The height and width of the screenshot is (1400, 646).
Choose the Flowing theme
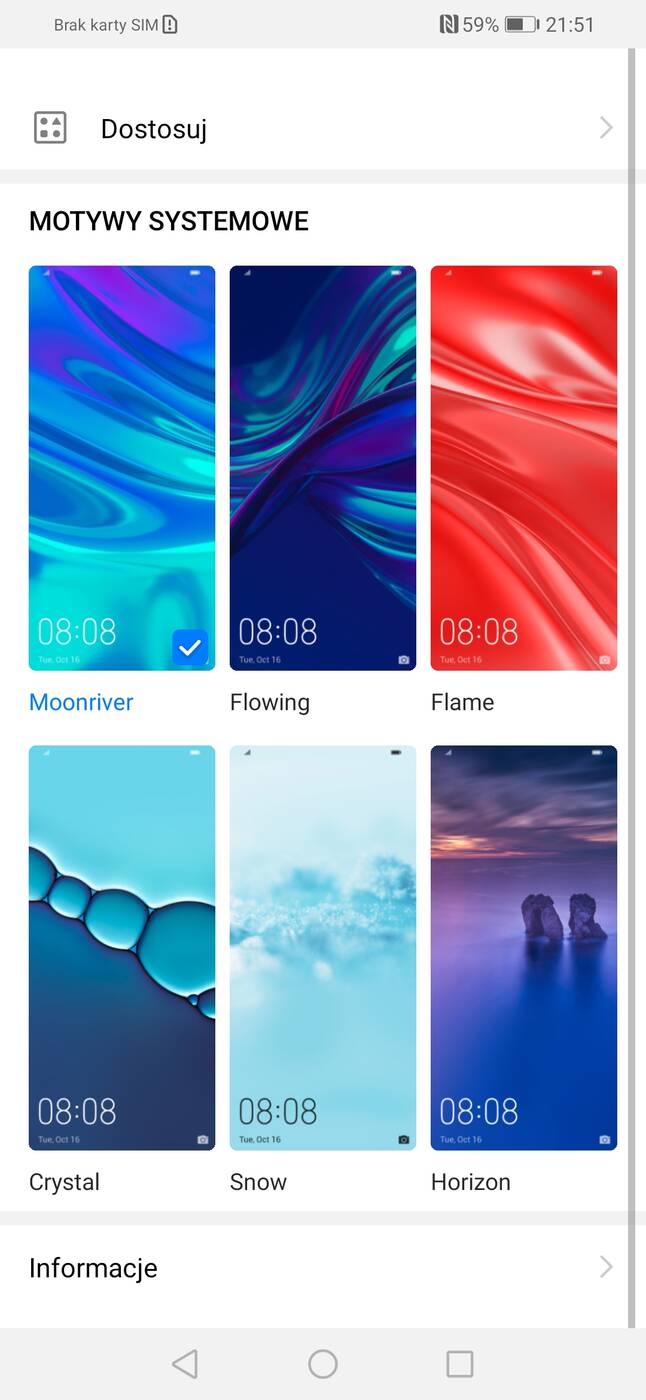click(x=322, y=468)
